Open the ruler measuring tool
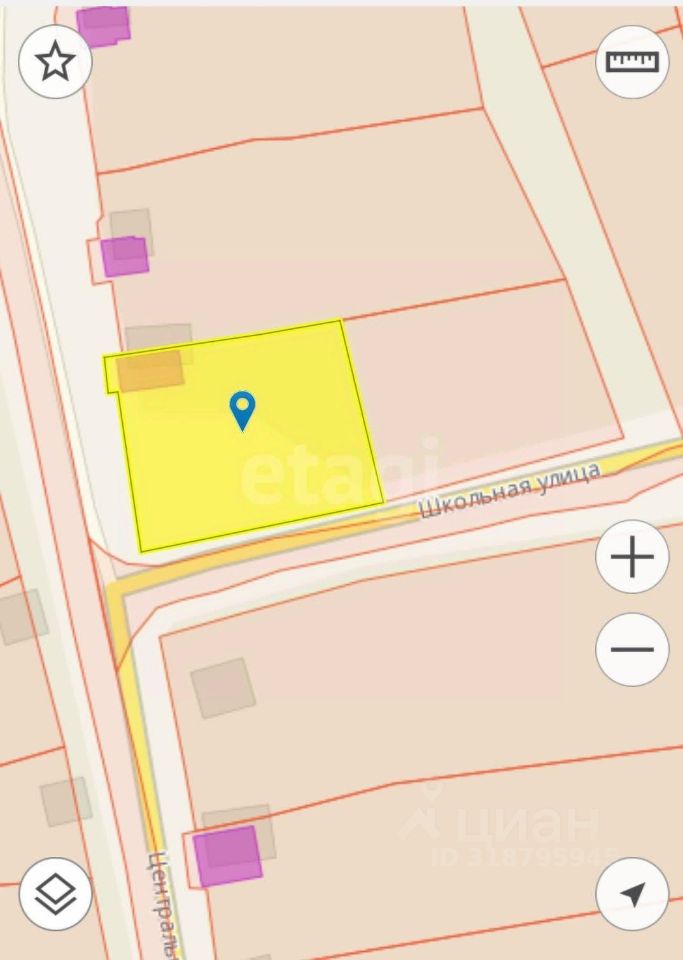Viewport: 683px width, 960px height. click(x=632, y=61)
